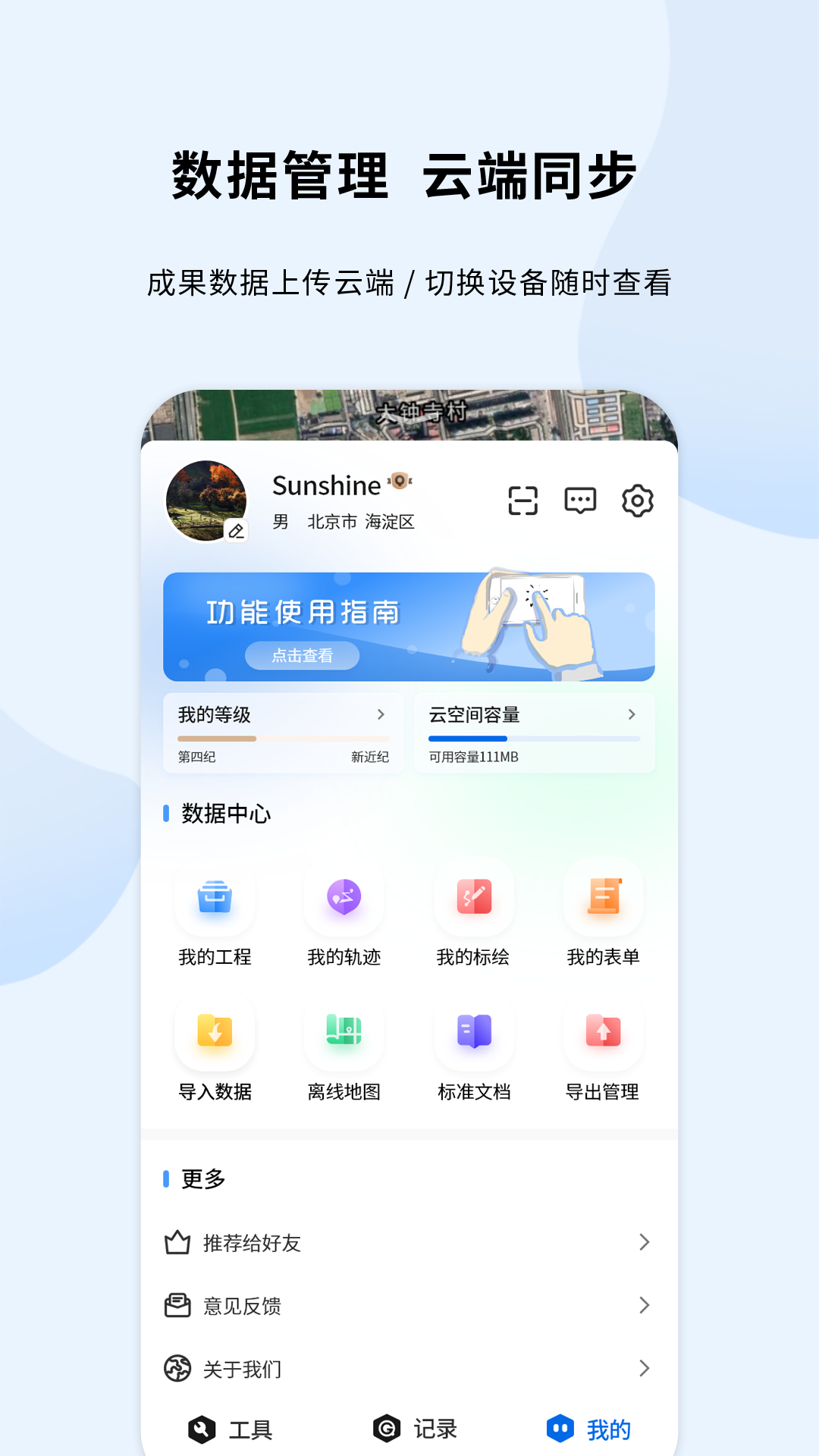The width and height of the screenshot is (819, 1456).
Task: Expand 云空间容量 storage details
Action: [x=632, y=714]
